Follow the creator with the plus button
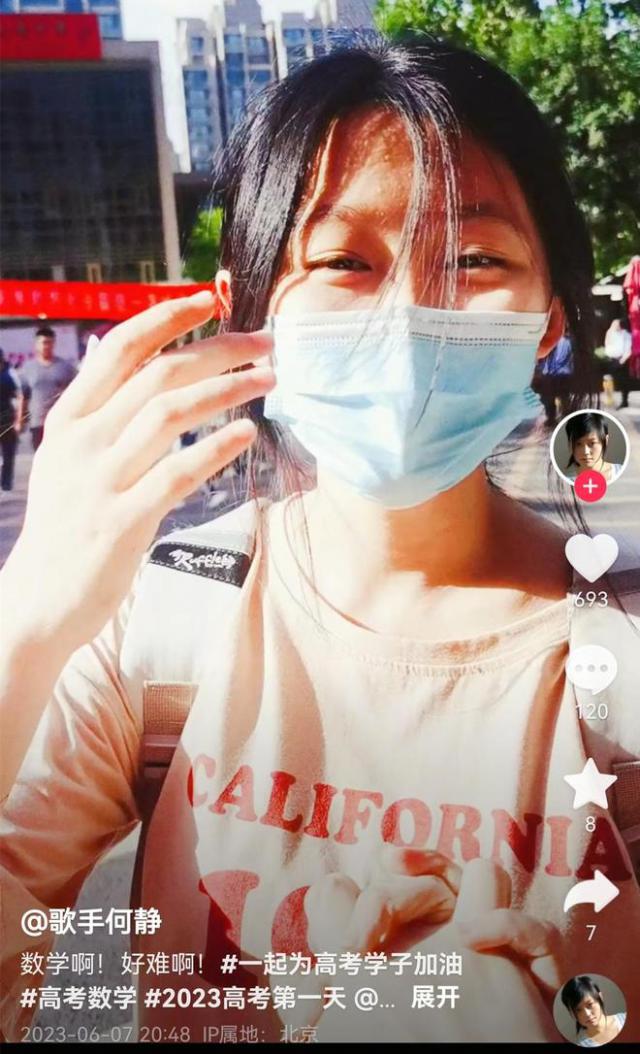 [590, 487]
